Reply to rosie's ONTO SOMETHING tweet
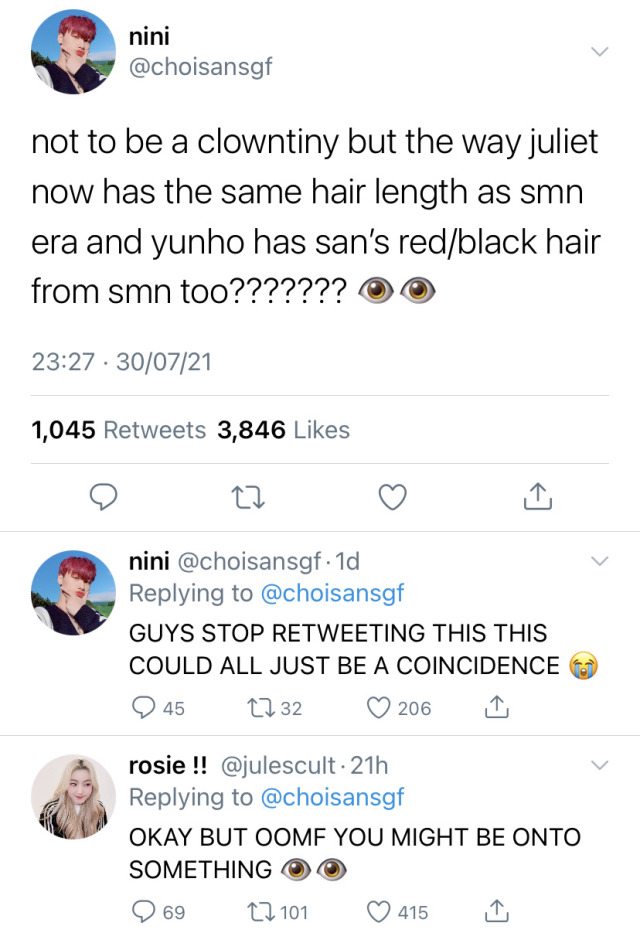Image resolution: width=640 pixels, height=933 pixels. (x=141, y=911)
